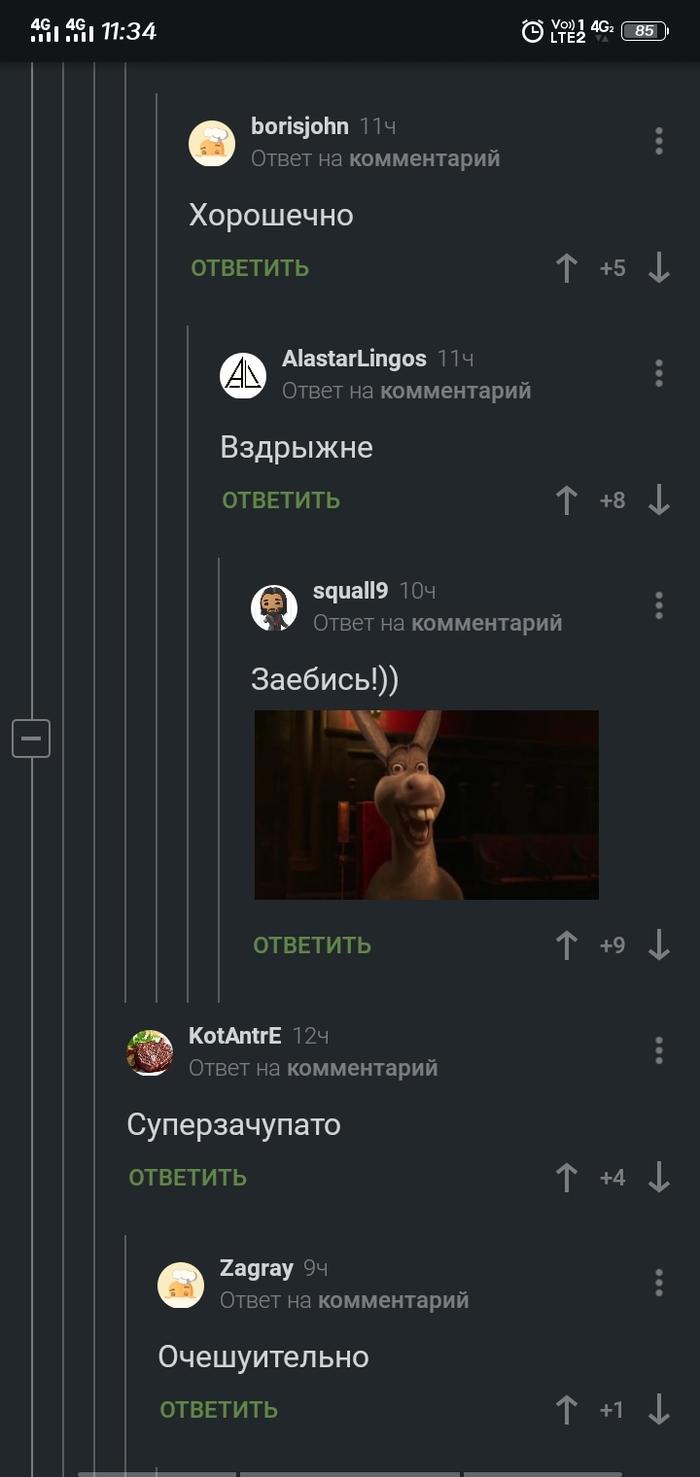Open overflow menu on KotAntrE's comment
The image size is (700, 1477).
pos(658,1050)
